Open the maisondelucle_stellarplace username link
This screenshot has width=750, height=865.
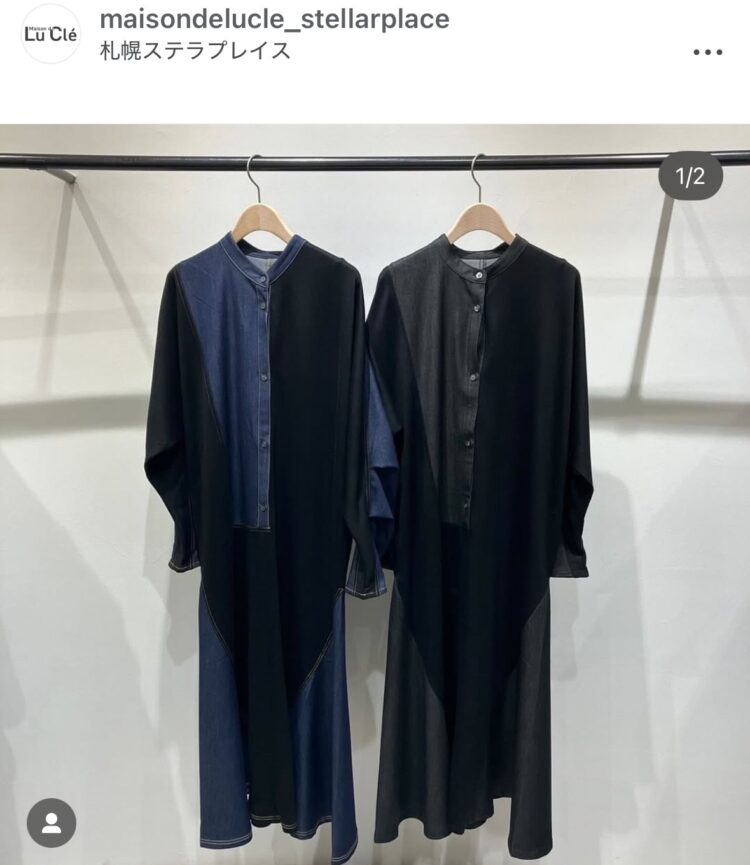point(274,18)
